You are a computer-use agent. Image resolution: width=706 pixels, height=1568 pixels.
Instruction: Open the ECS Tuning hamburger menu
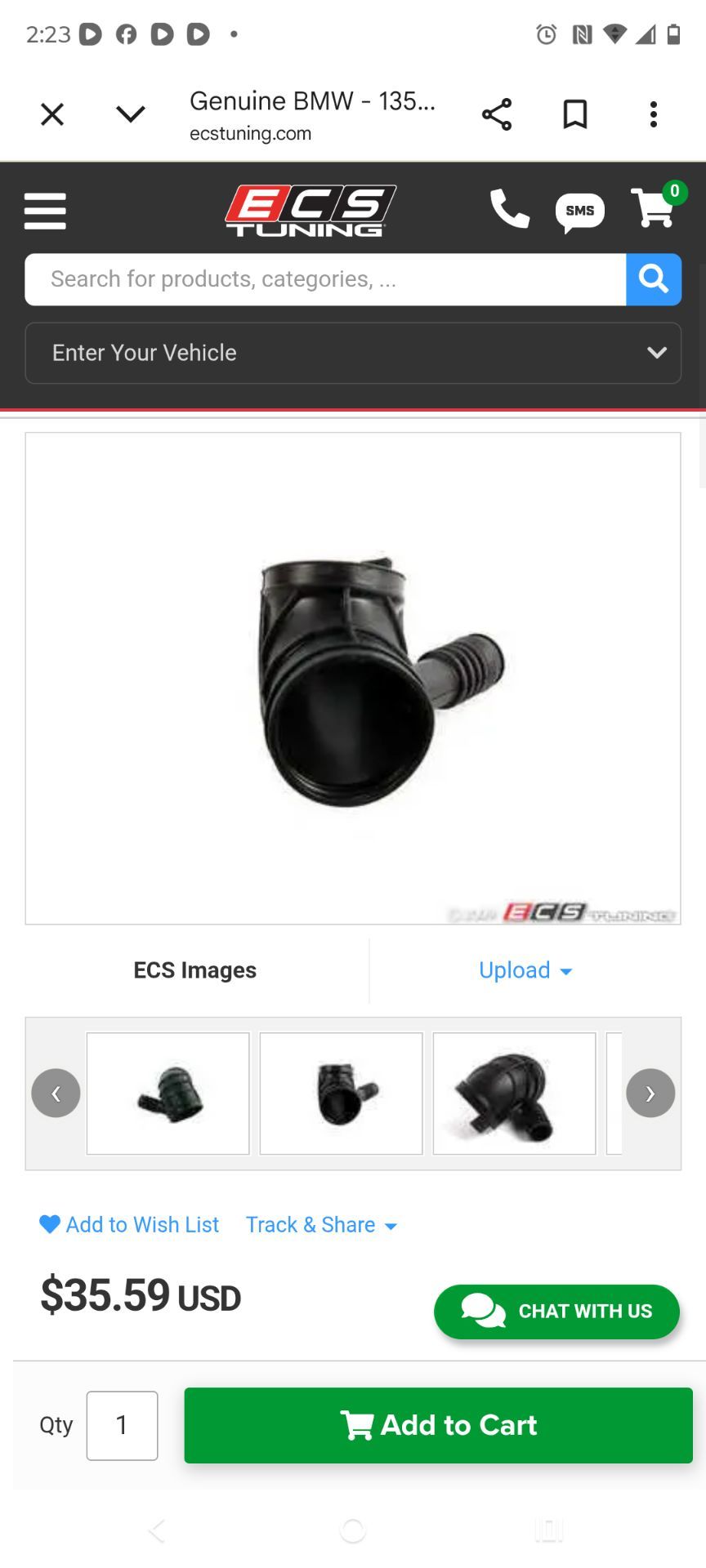pyautogui.click(x=45, y=212)
